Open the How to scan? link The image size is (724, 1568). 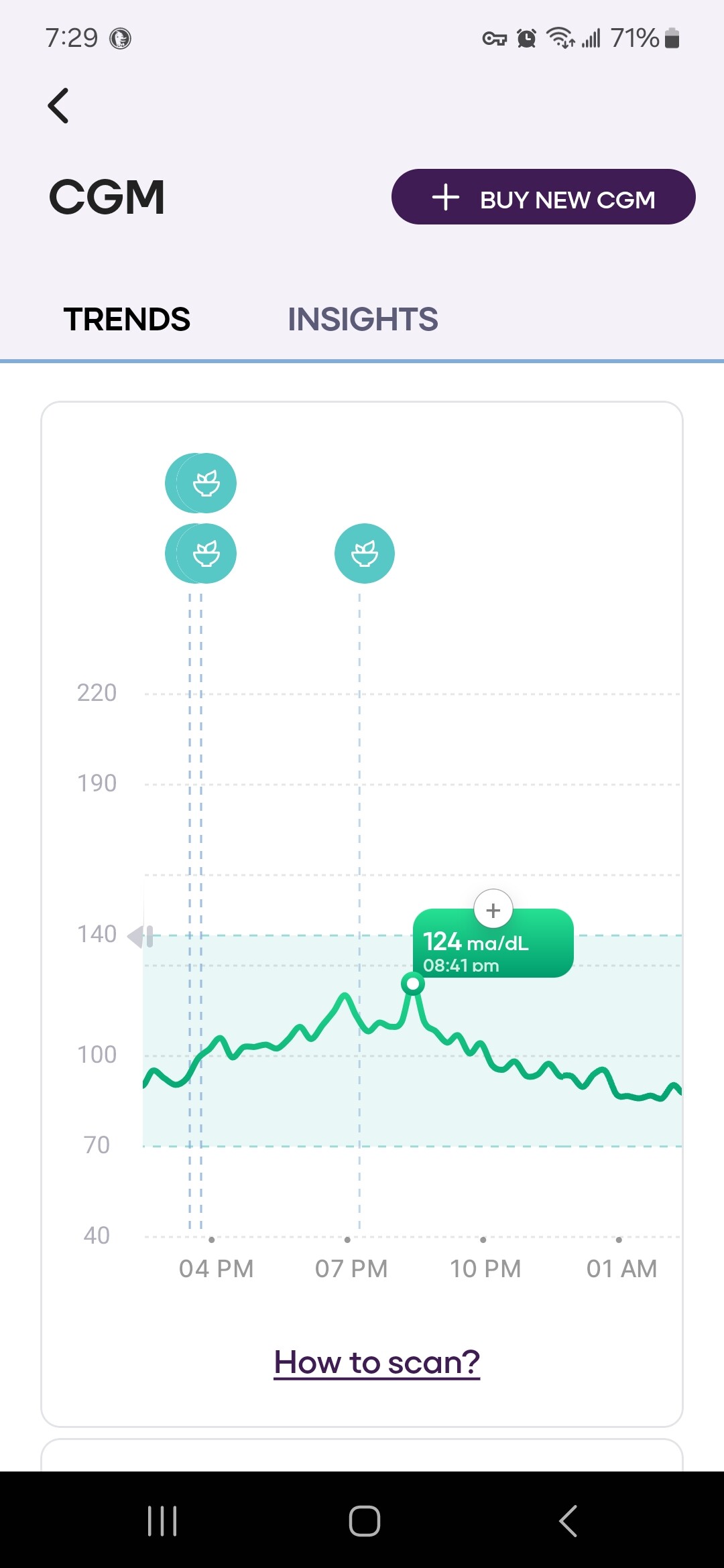pos(377,1362)
